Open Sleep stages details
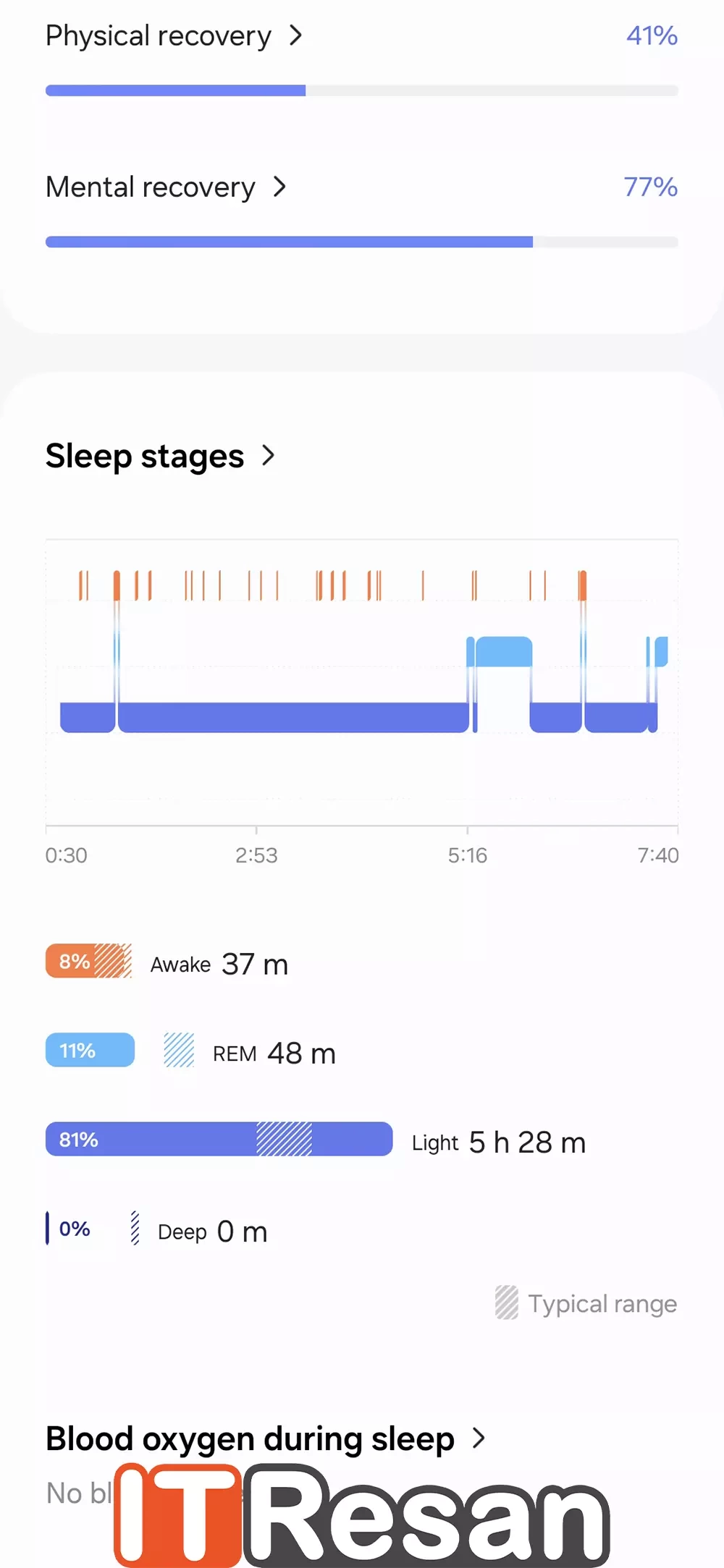The width and height of the screenshot is (724, 1568). [160, 456]
